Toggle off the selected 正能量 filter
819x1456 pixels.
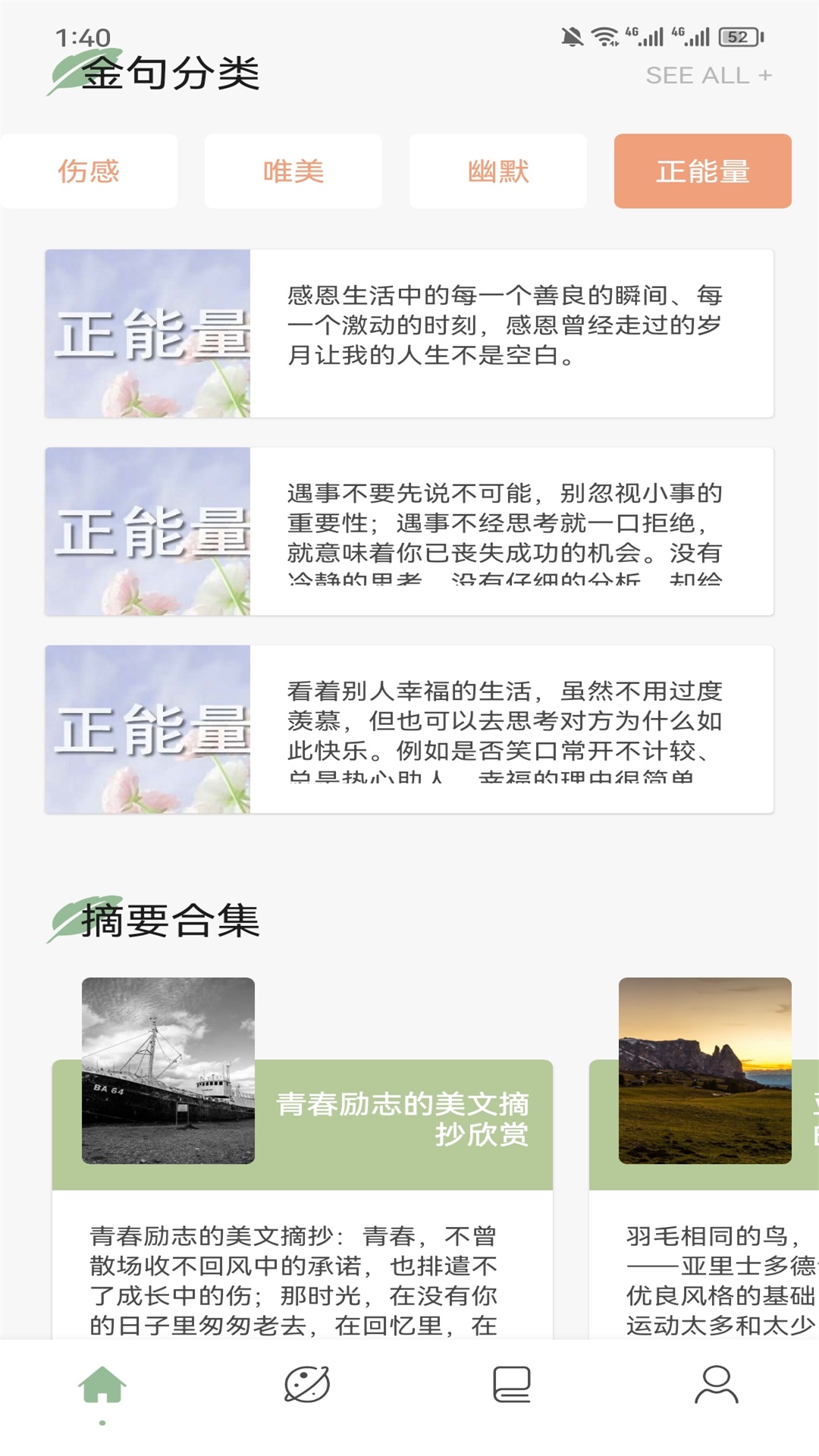[x=702, y=170]
